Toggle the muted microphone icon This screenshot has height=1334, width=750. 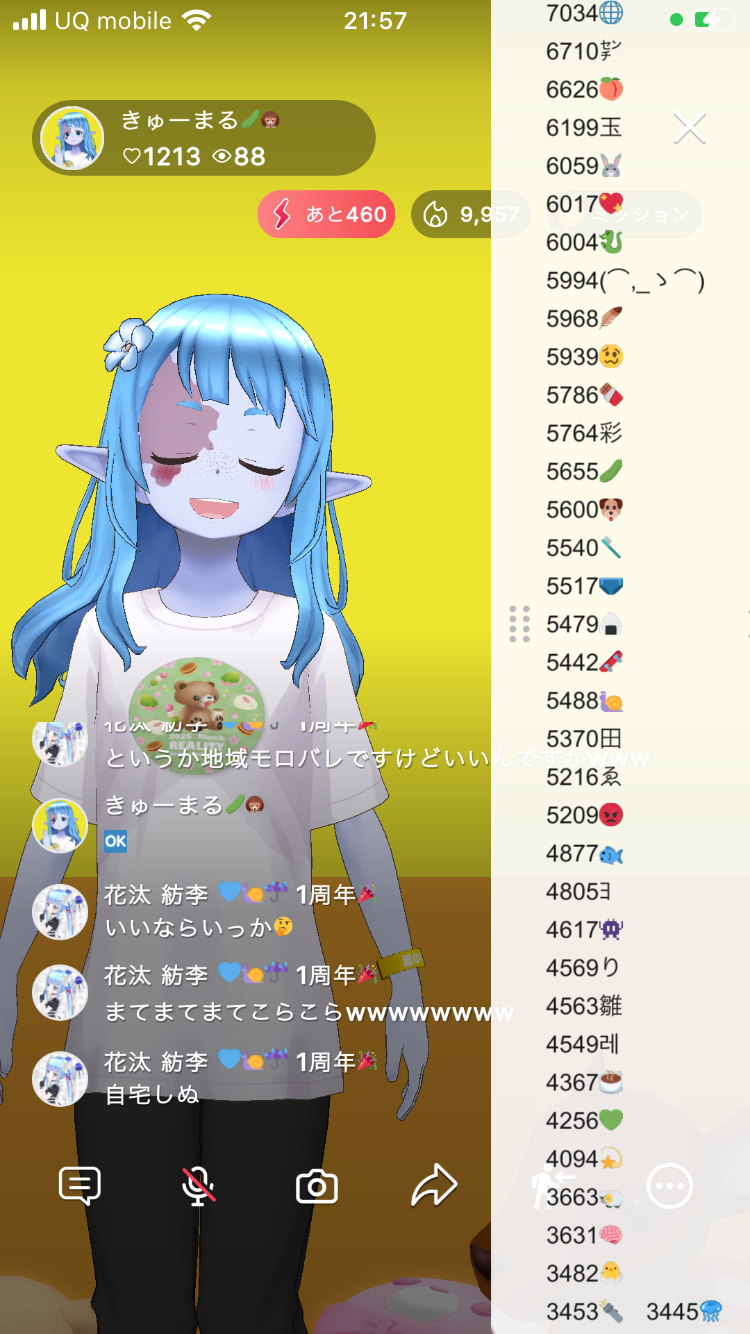coord(198,1186)
